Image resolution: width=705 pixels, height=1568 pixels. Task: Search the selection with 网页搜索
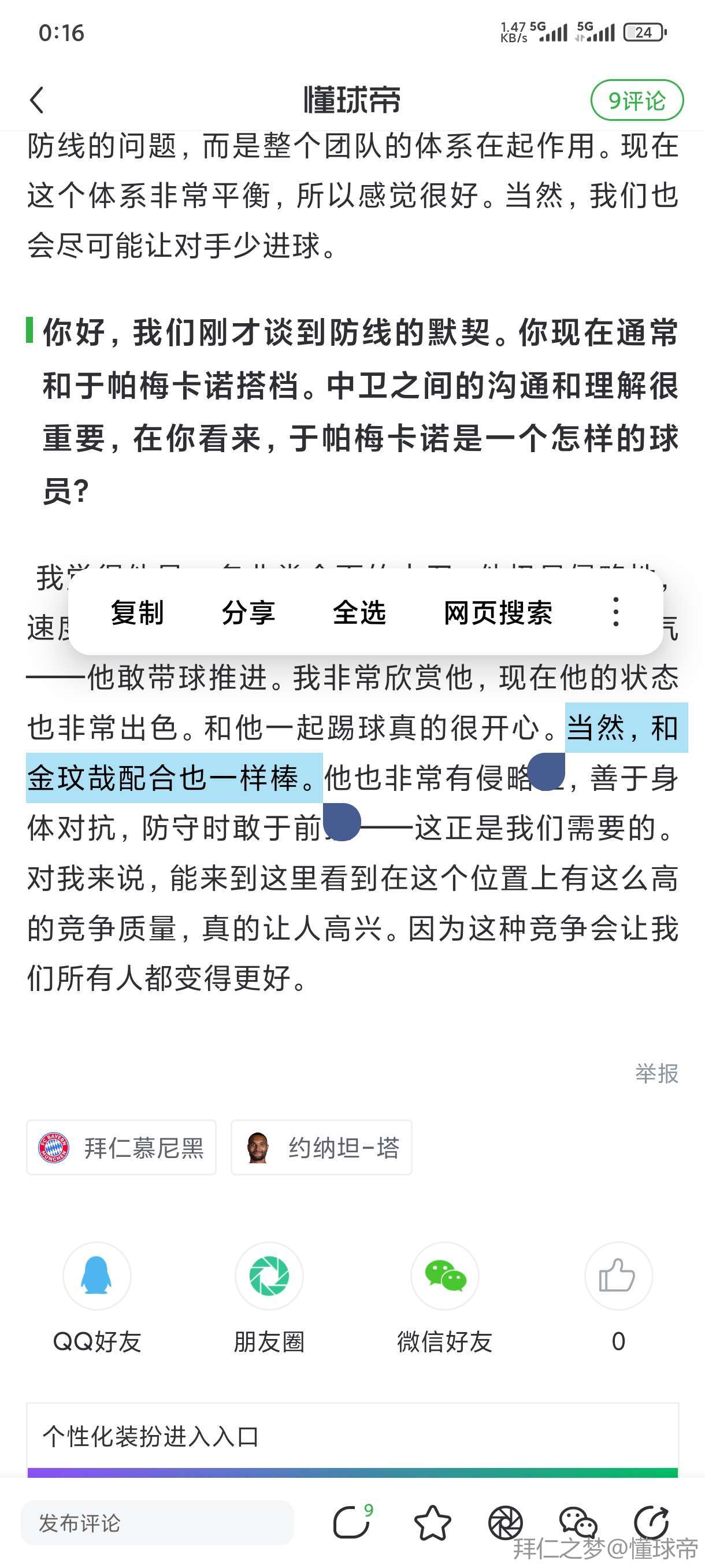pyautogui.click(x=498, y=612)
